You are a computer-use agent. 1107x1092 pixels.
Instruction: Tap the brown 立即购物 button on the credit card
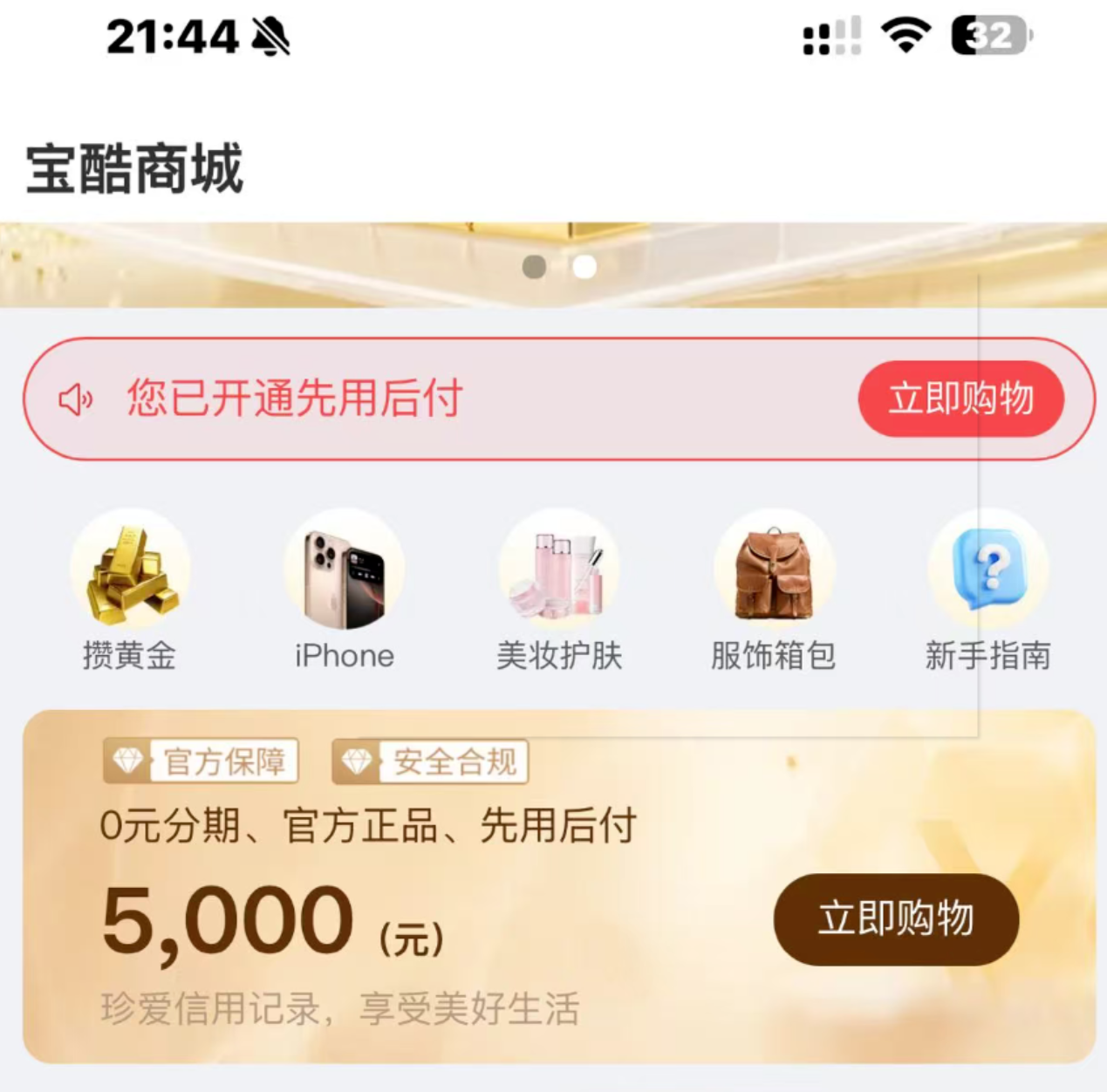click(896, 918)
